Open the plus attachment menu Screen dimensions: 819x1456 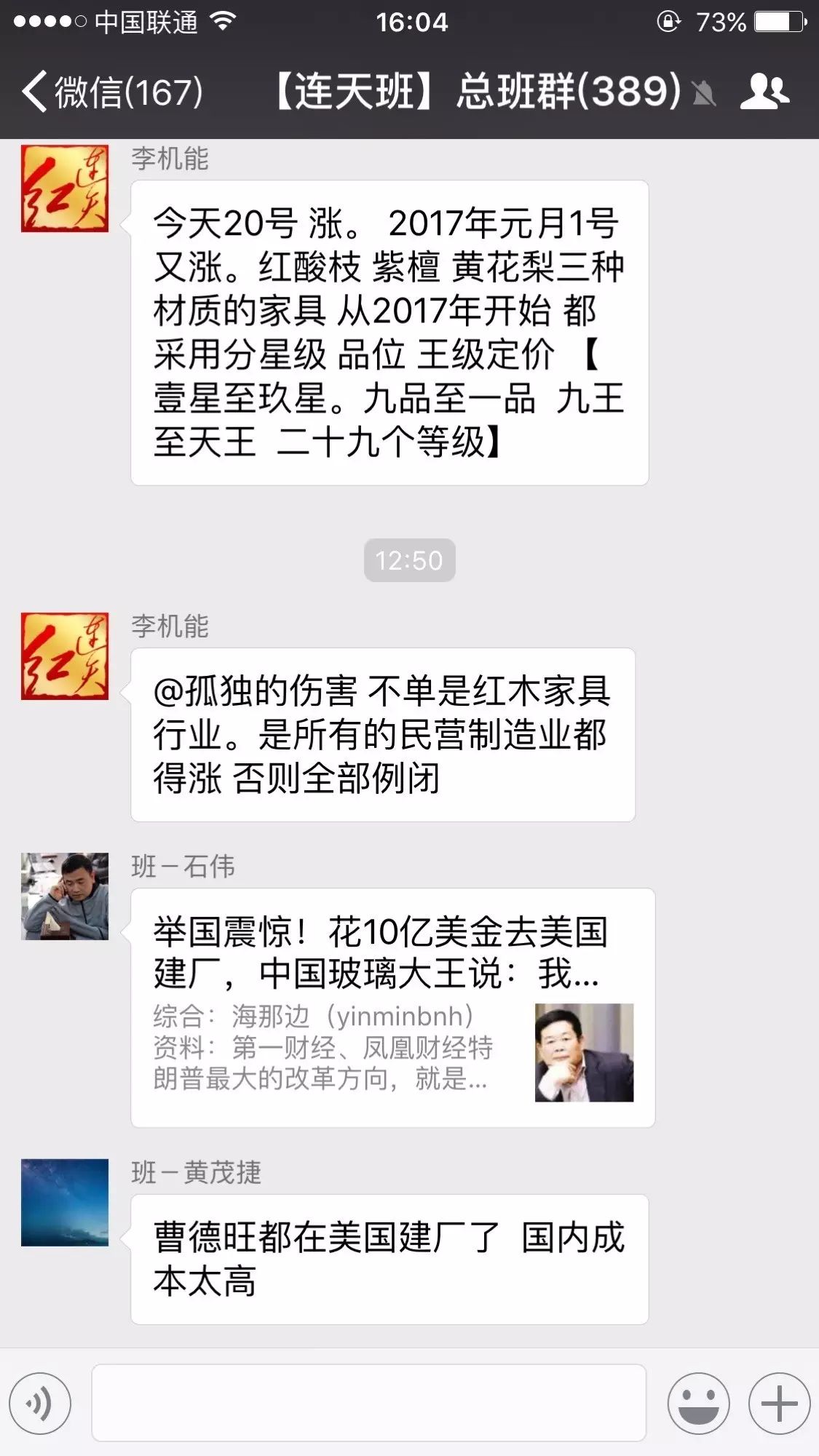[x=779, y=1403]
